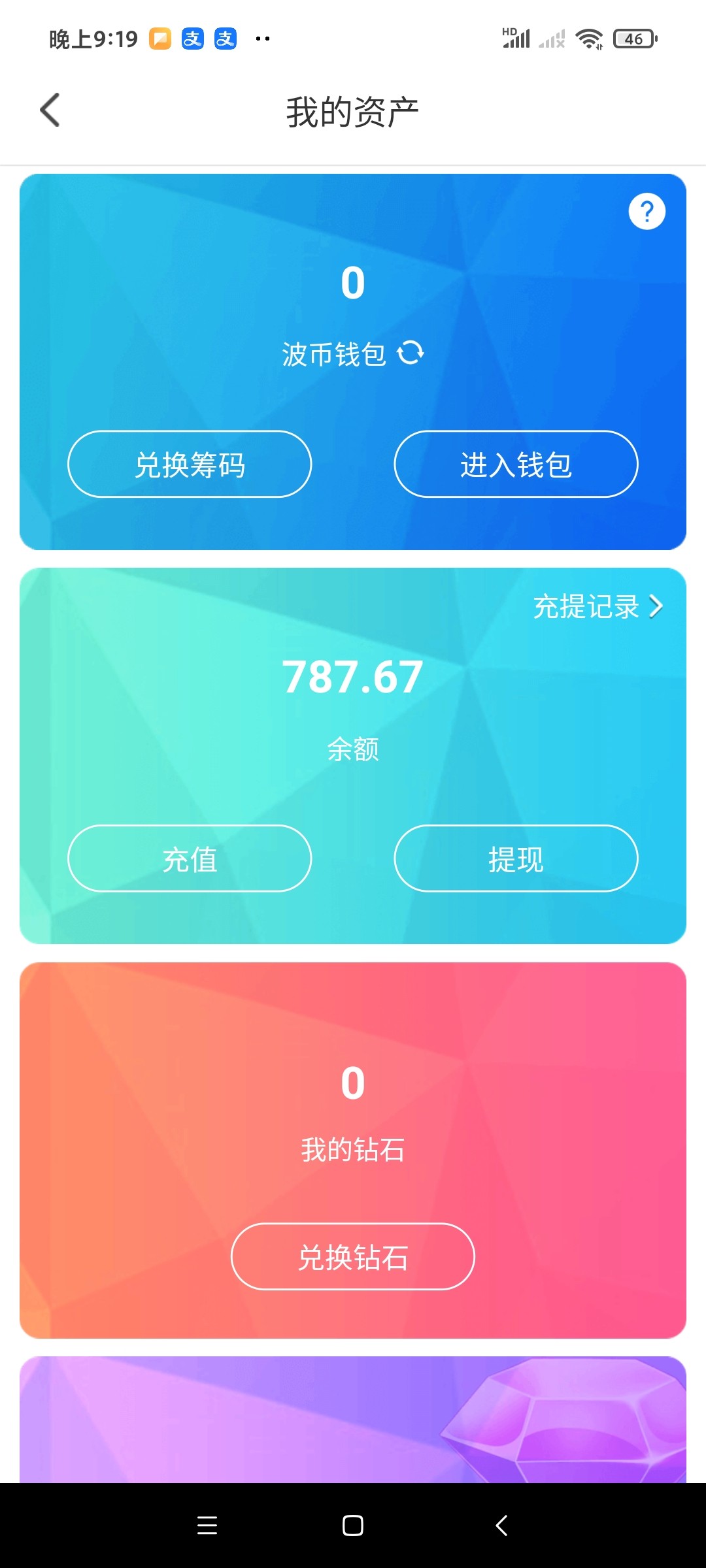706x1568 pixels.
Task: Tap the 兑换筹码 button
Action: 190,465
